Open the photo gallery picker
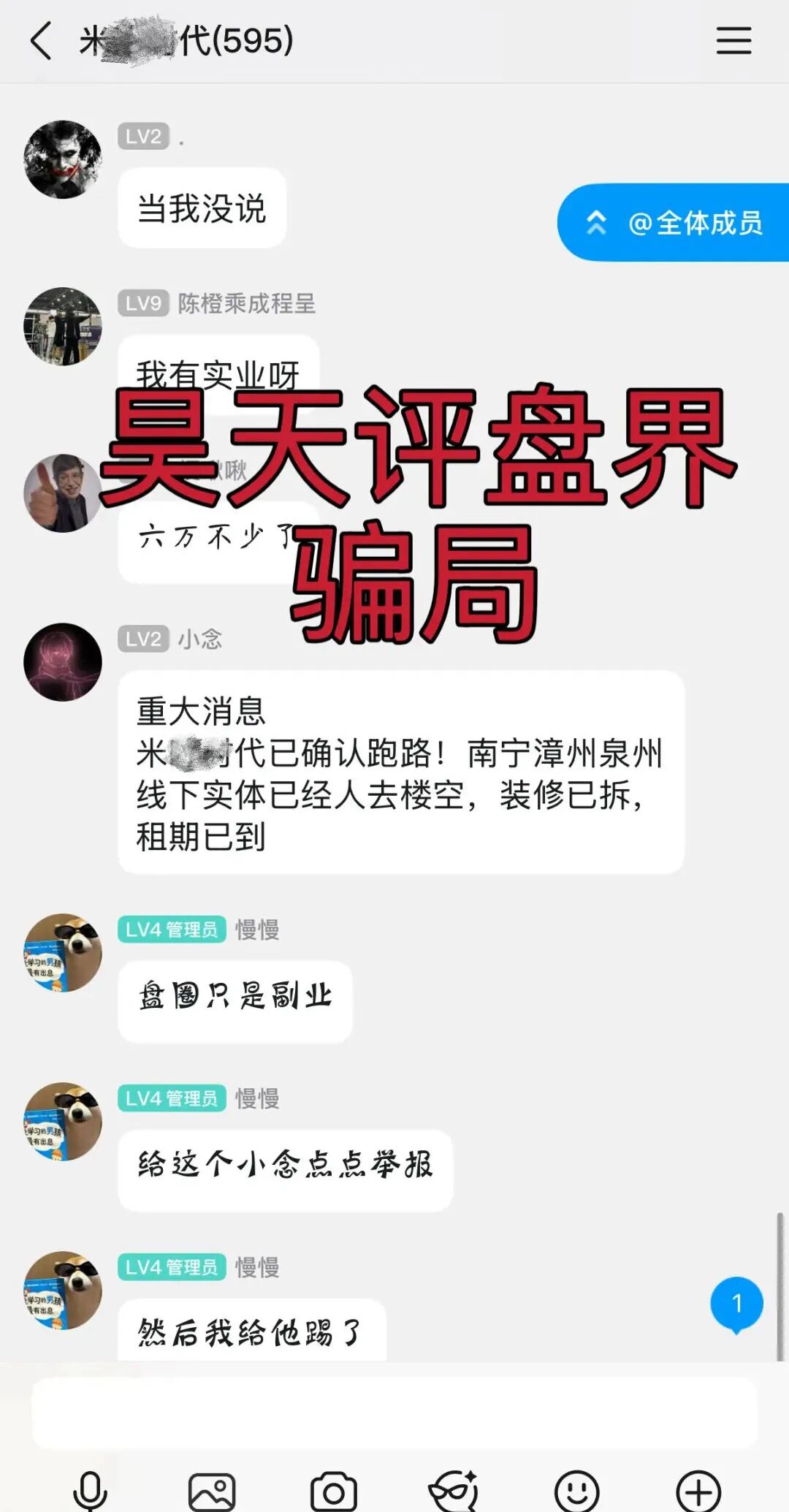Image resolution: width=789 pixels, height=1512 pixels. [212, 1489]
